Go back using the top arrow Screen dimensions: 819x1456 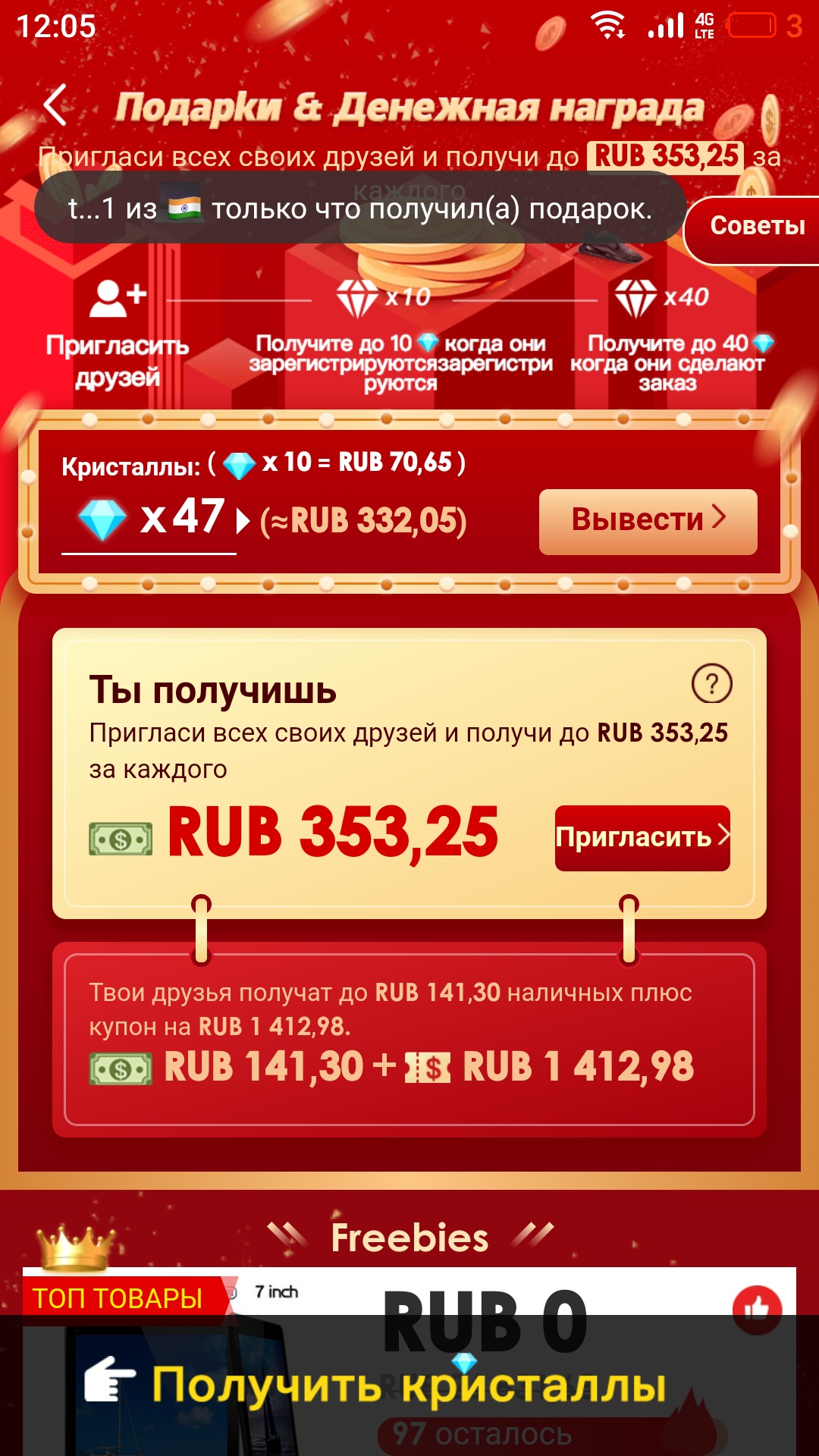click(56, 105)
